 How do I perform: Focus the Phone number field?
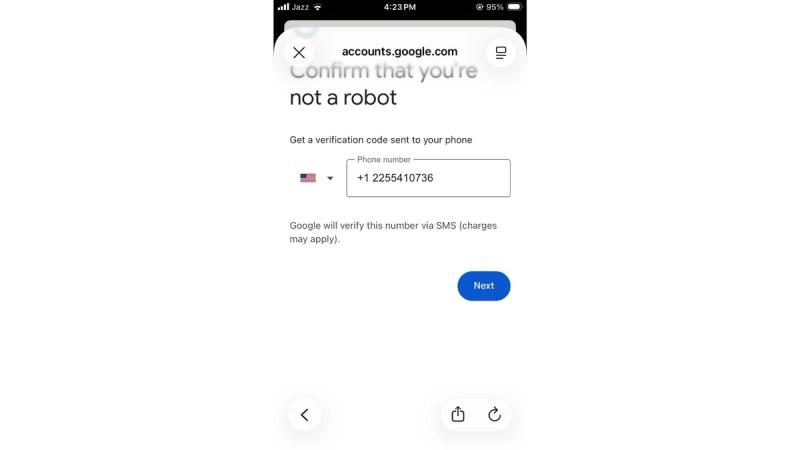(428, 178)
